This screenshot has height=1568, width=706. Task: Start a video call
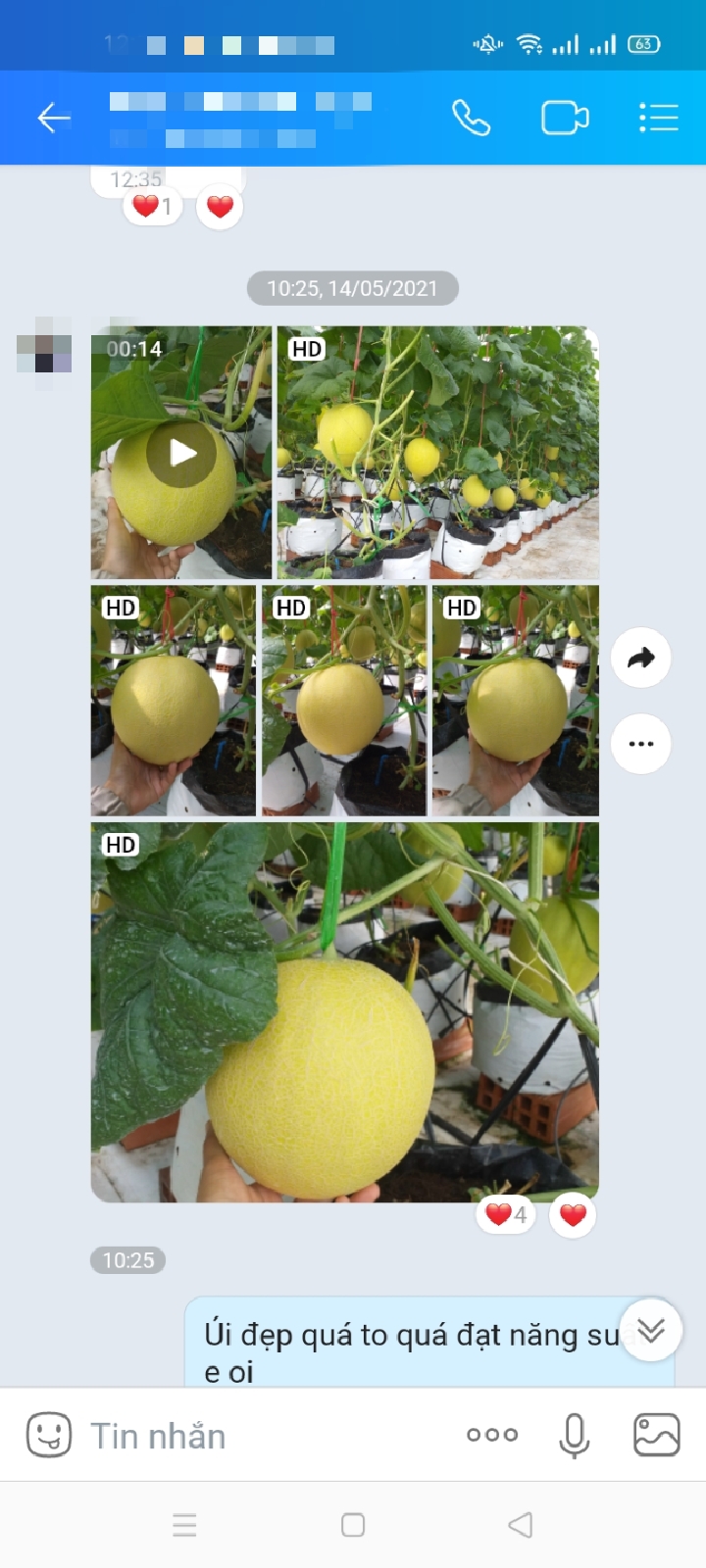click(565, 119)
